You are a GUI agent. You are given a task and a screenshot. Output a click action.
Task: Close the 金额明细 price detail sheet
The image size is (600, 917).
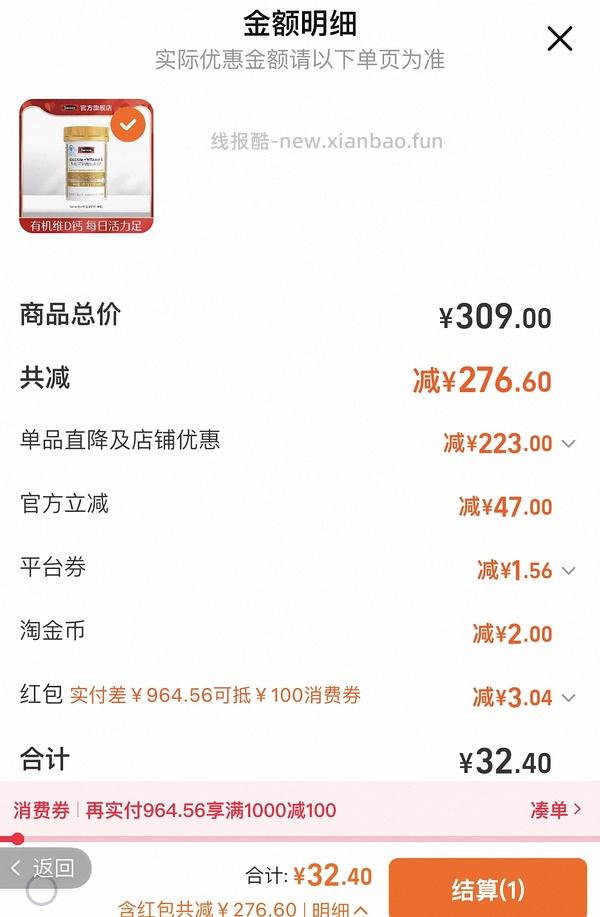coord(559,39)
